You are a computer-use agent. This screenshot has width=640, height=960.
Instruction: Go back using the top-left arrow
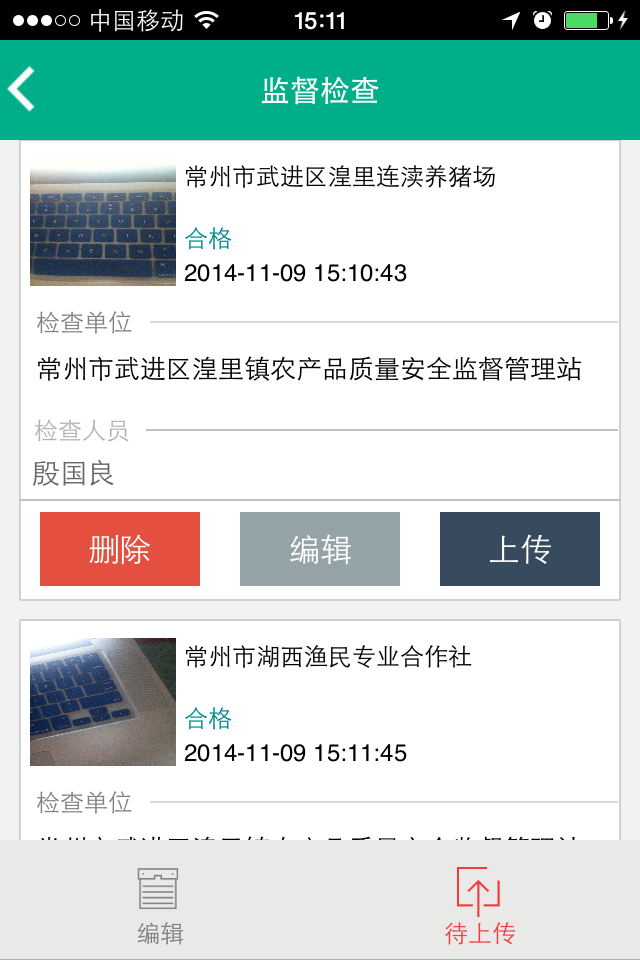coord(22,90)
